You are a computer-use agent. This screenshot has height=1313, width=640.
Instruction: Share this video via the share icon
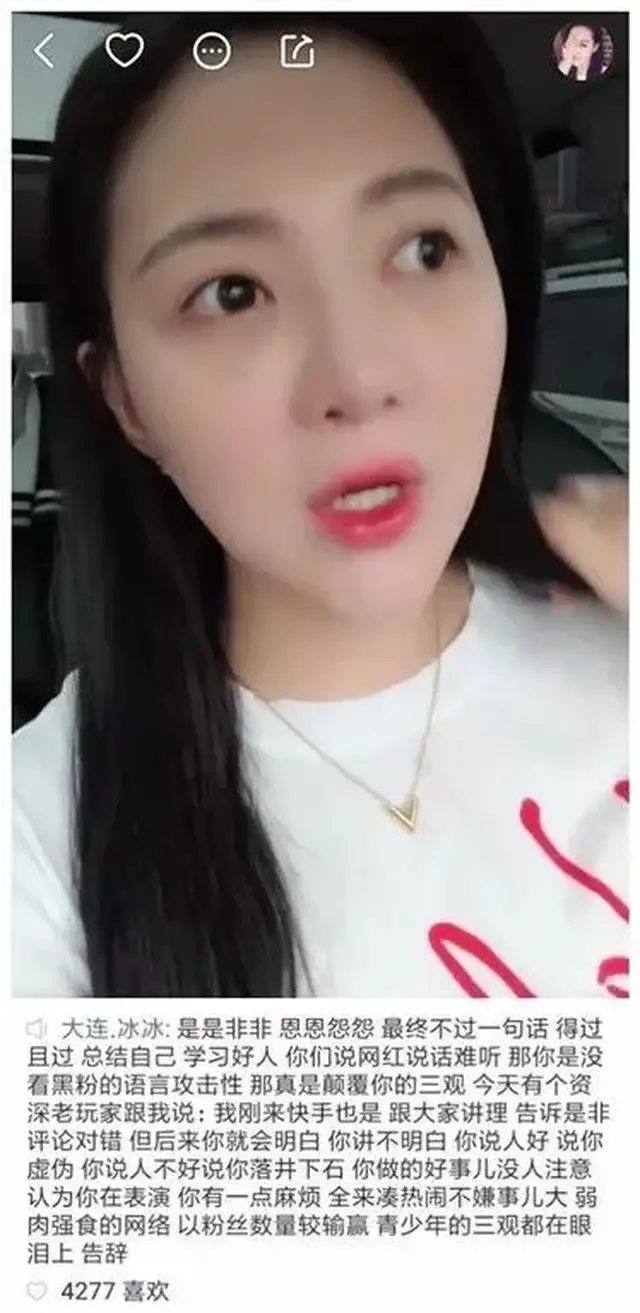(x=298, y=49)
